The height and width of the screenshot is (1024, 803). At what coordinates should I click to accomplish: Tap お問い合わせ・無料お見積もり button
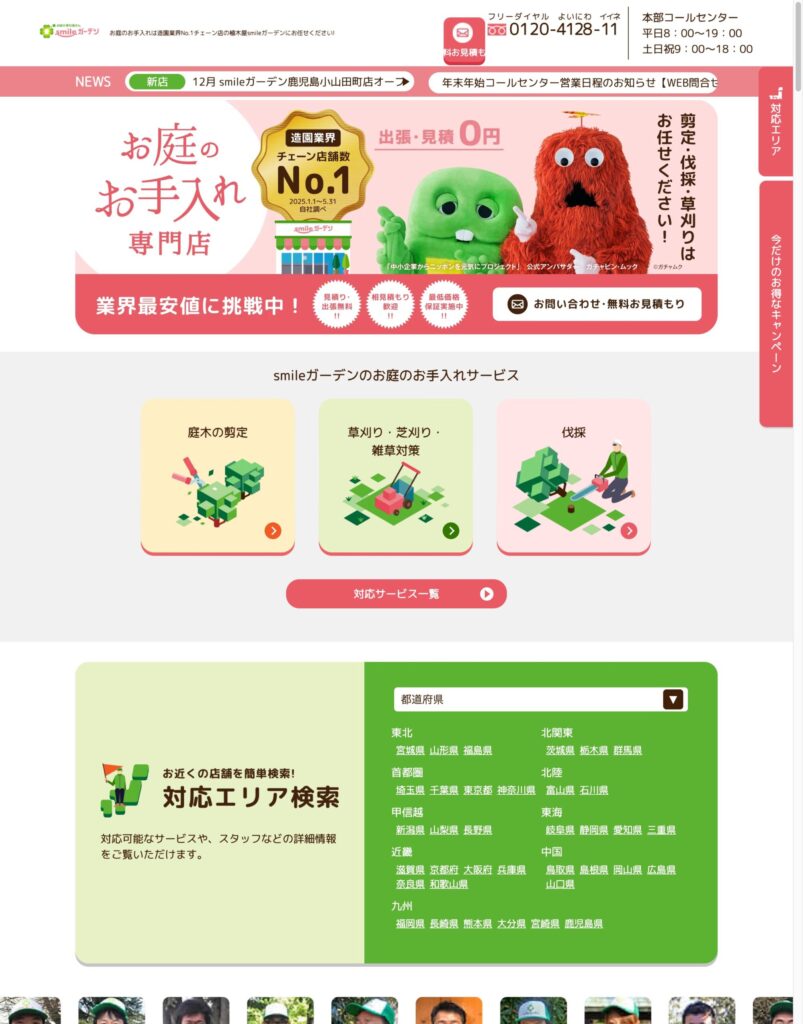click(597, 304)
